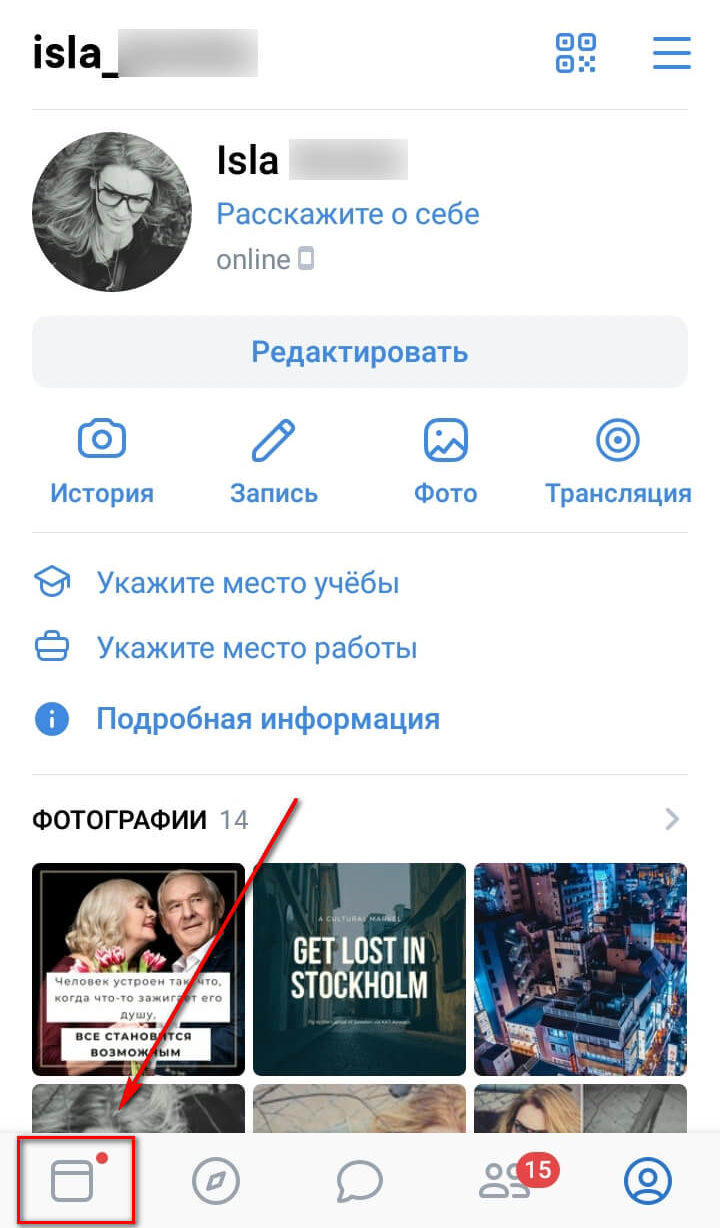Start a Трансляция
This screenshot has width=720, height=1228.
(617, 461)
